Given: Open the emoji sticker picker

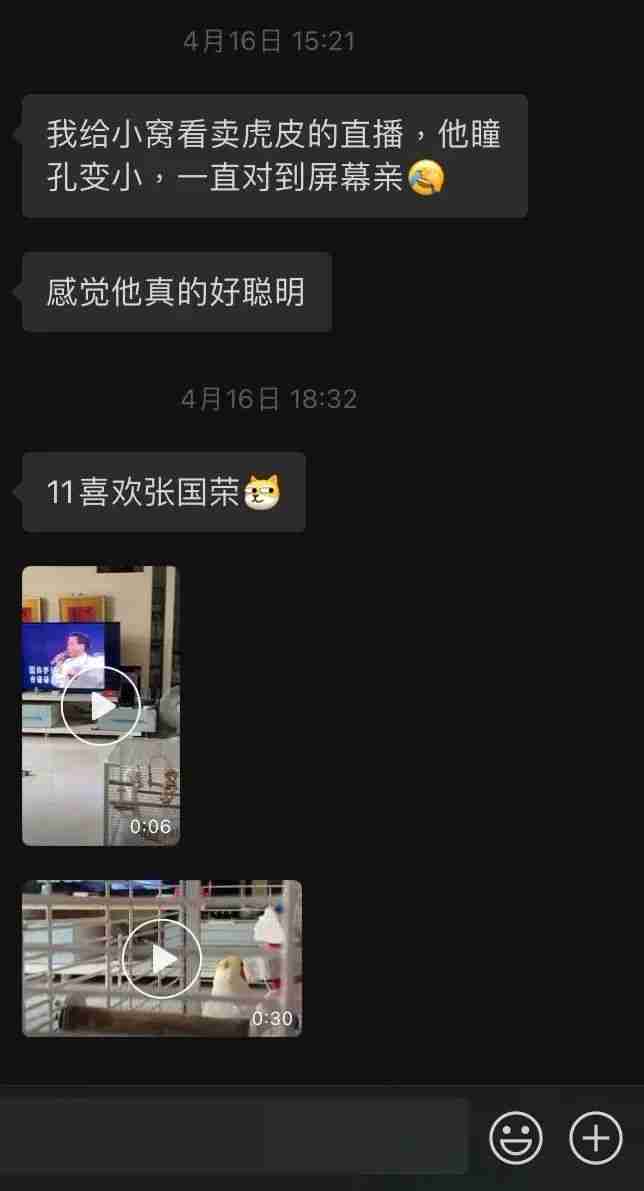Looking at the screenshot, I should point(516,1137).
